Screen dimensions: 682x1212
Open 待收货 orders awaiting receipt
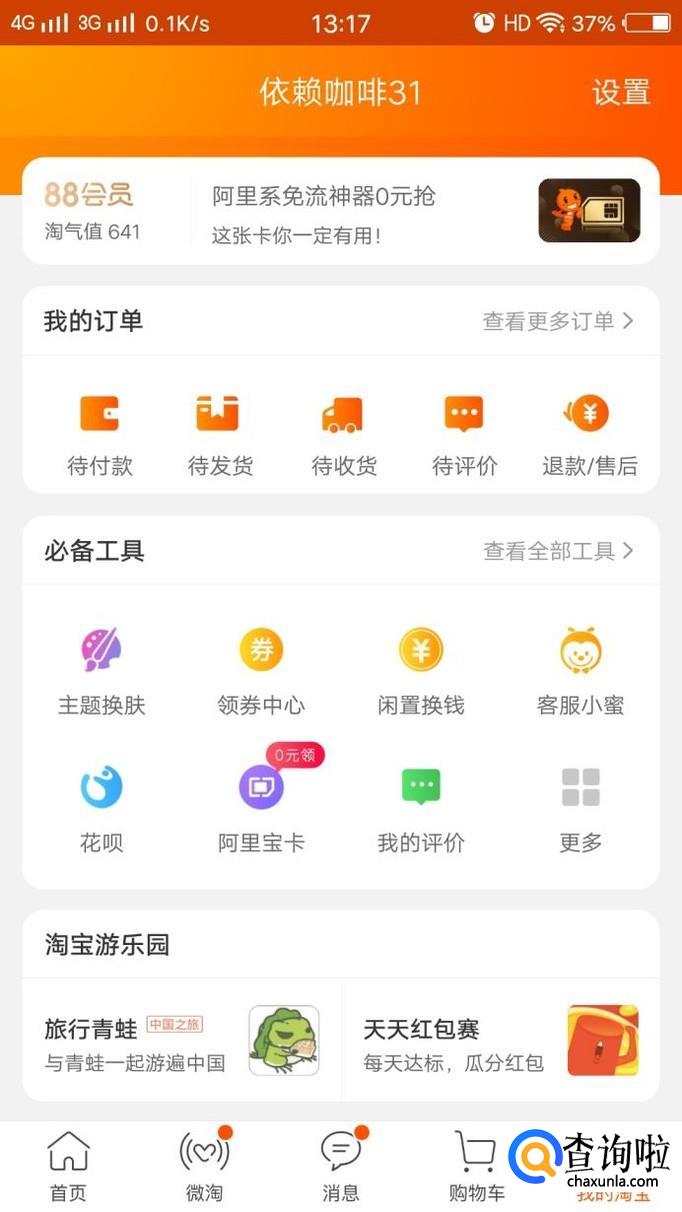pyautogui.click(x=343, y=434)
